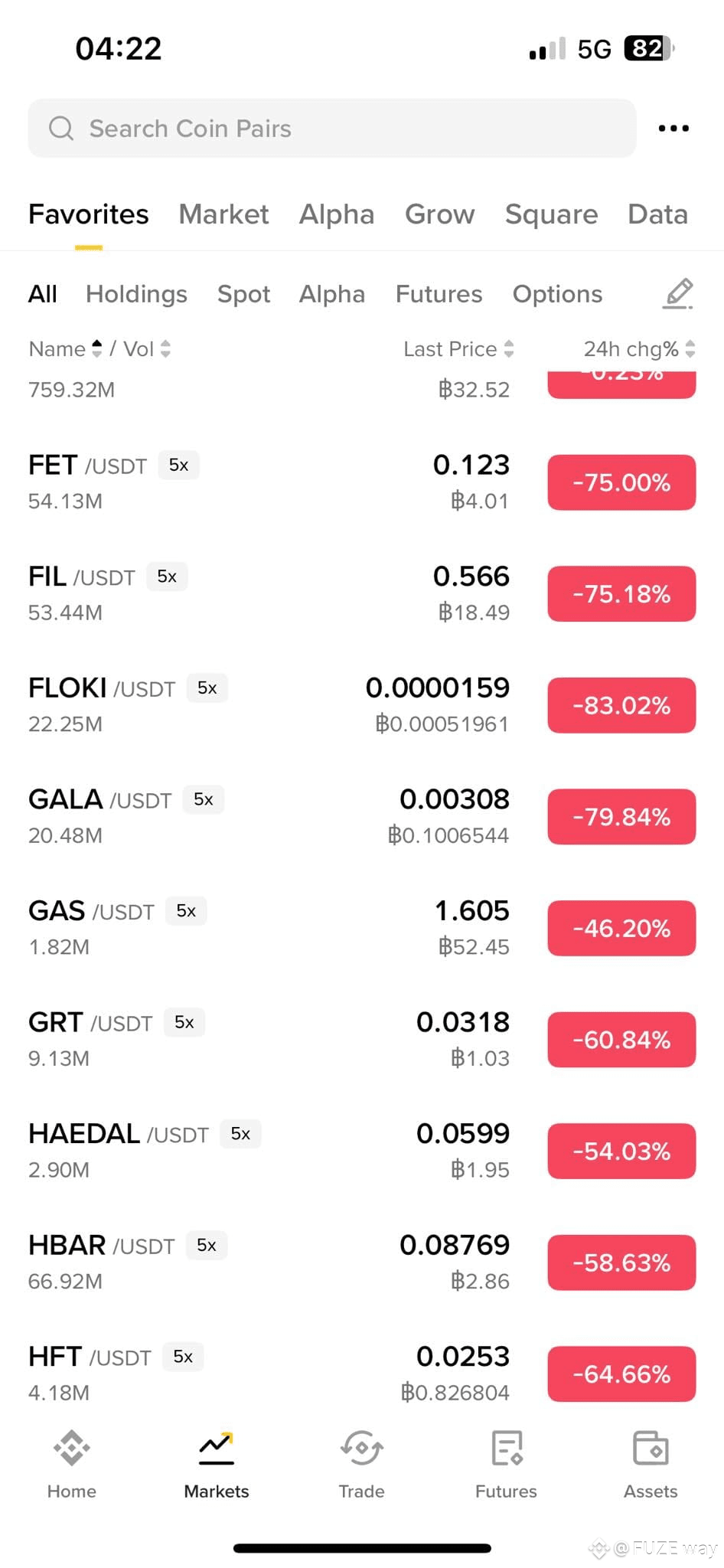Open the Data top tab
The image size is (724, 1568).
tap(657, 214)
